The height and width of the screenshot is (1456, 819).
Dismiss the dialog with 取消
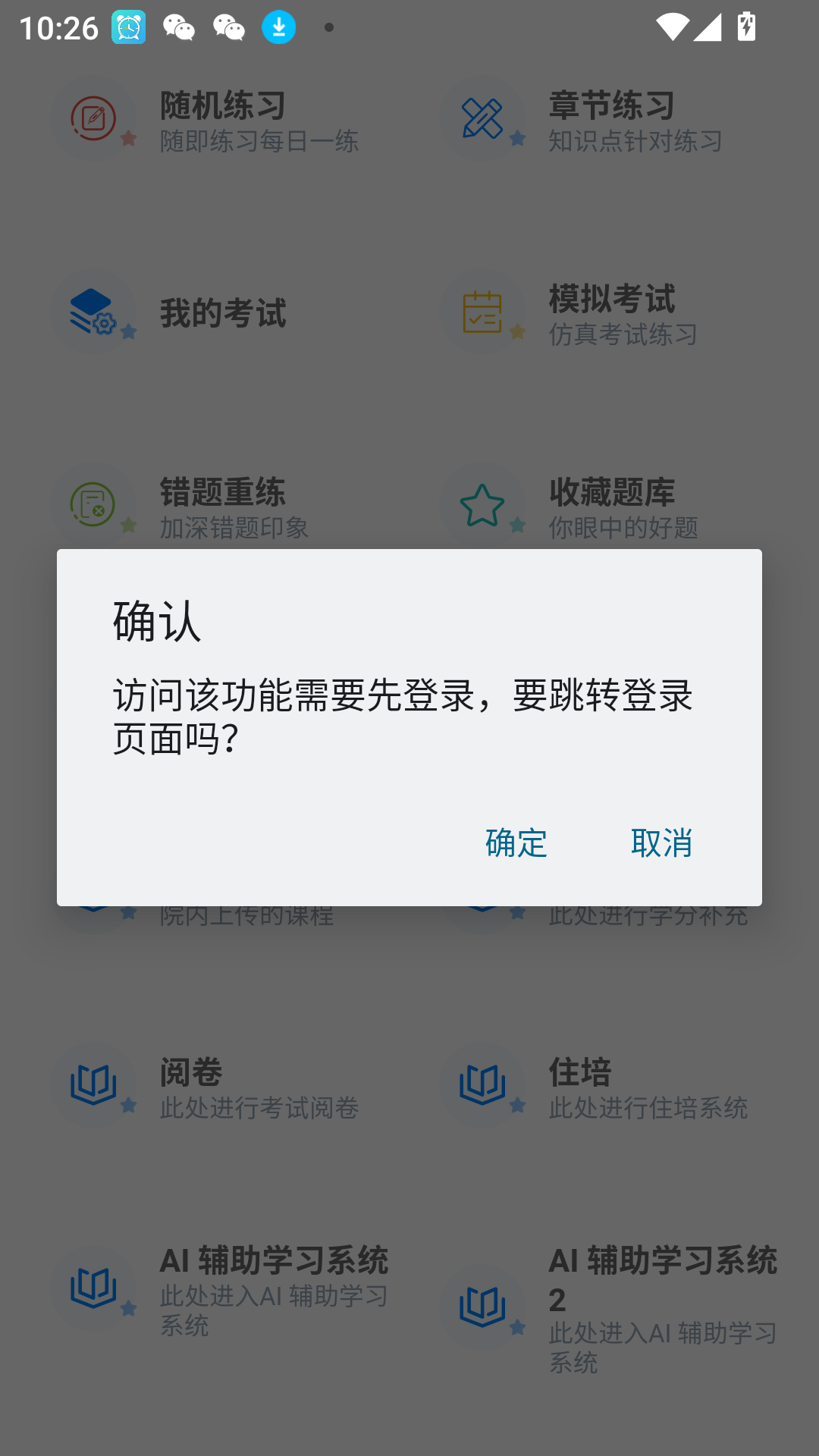pyautogui.click(x=661, y=843)
